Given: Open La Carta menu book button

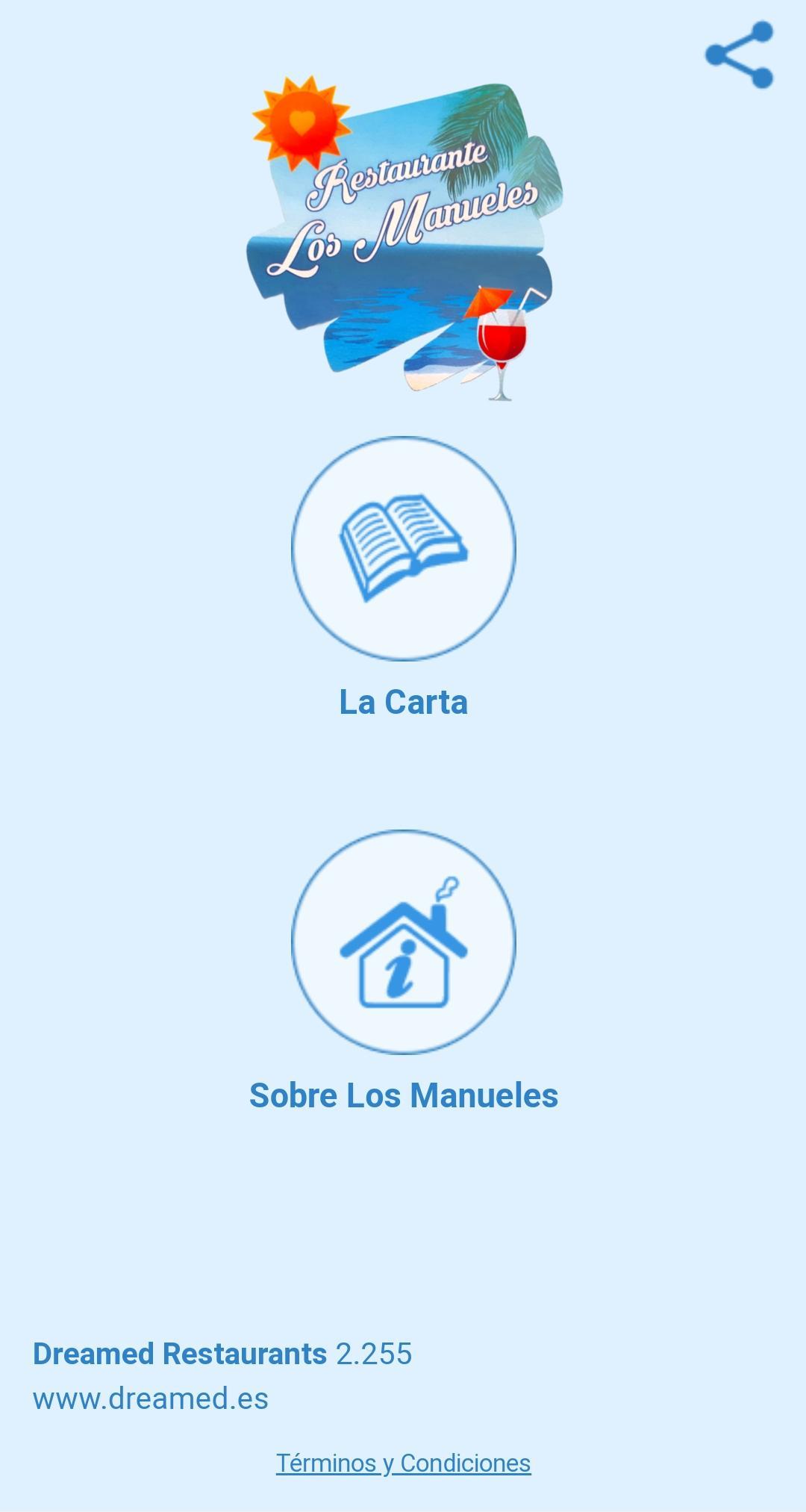Looking at the screenshot, I should [403, 549].
